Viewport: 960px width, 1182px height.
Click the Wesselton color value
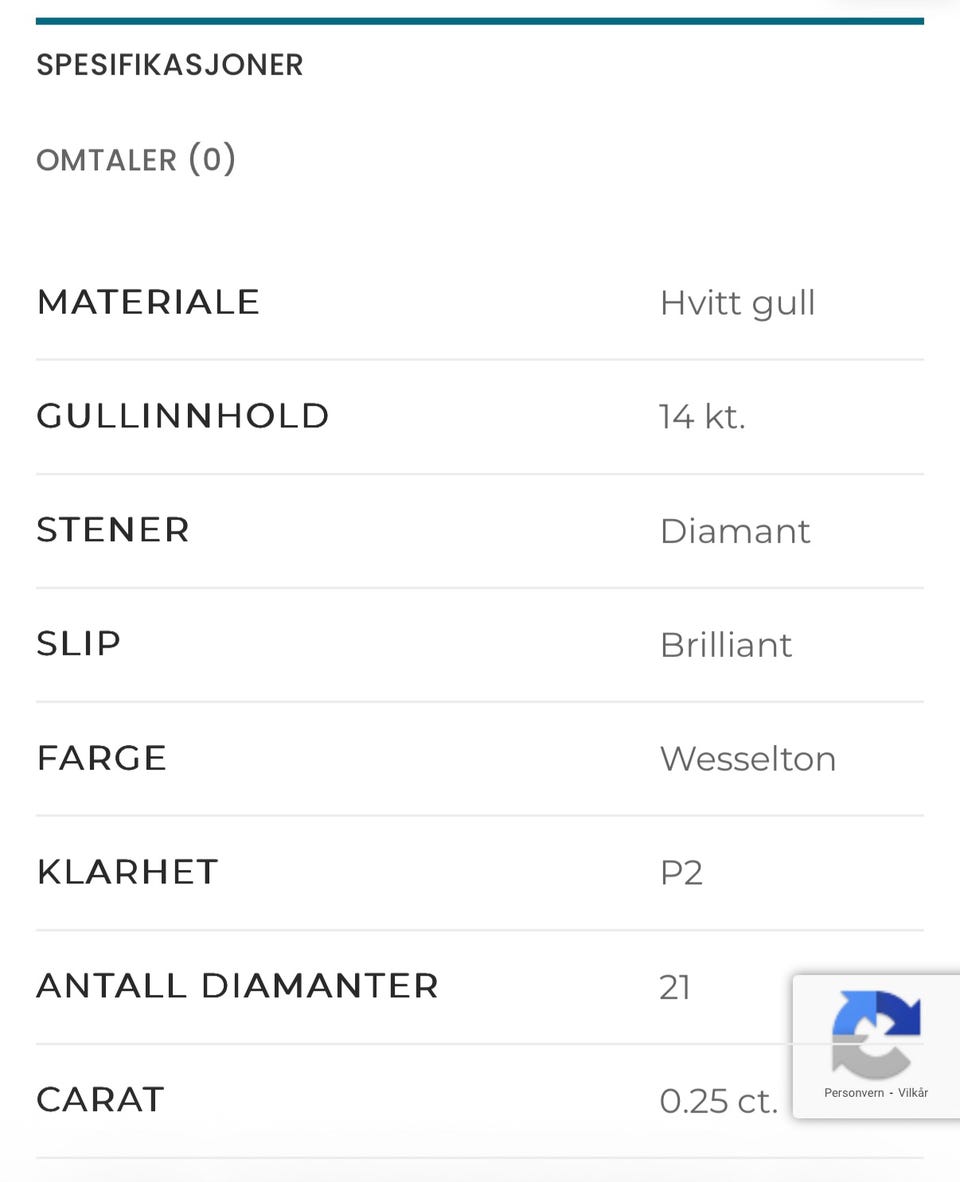[747, 759]
